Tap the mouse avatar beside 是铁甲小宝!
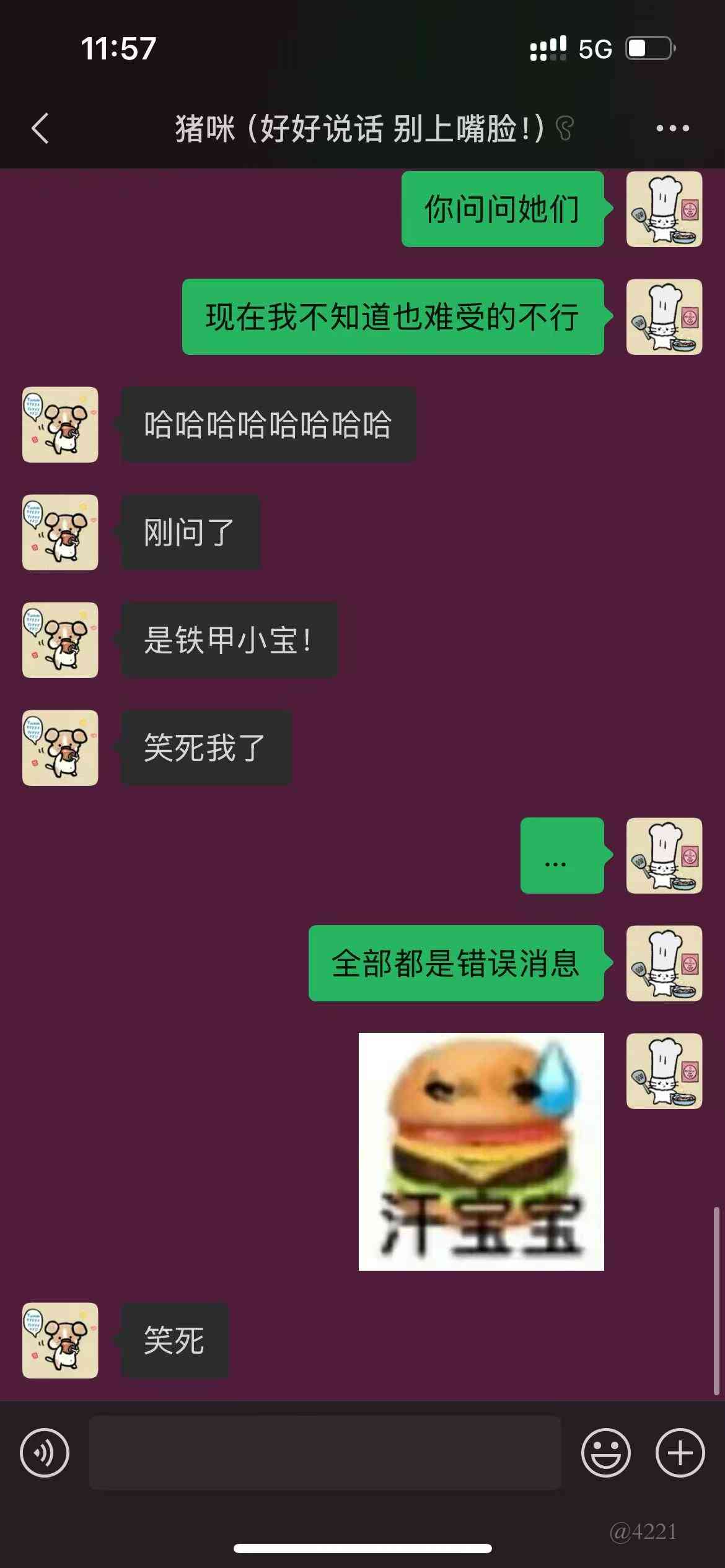This screenshot has width=725, height=1568. pyautogui.click(x=60, y=640)
